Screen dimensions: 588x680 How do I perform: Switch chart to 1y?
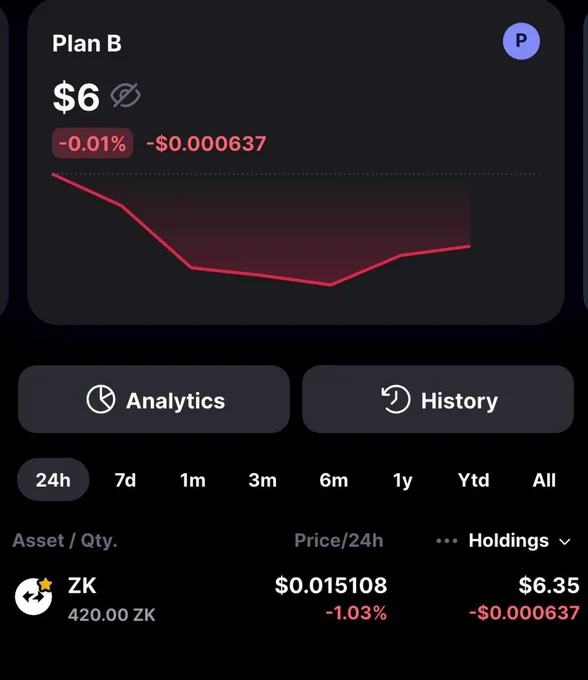[402, 480]
